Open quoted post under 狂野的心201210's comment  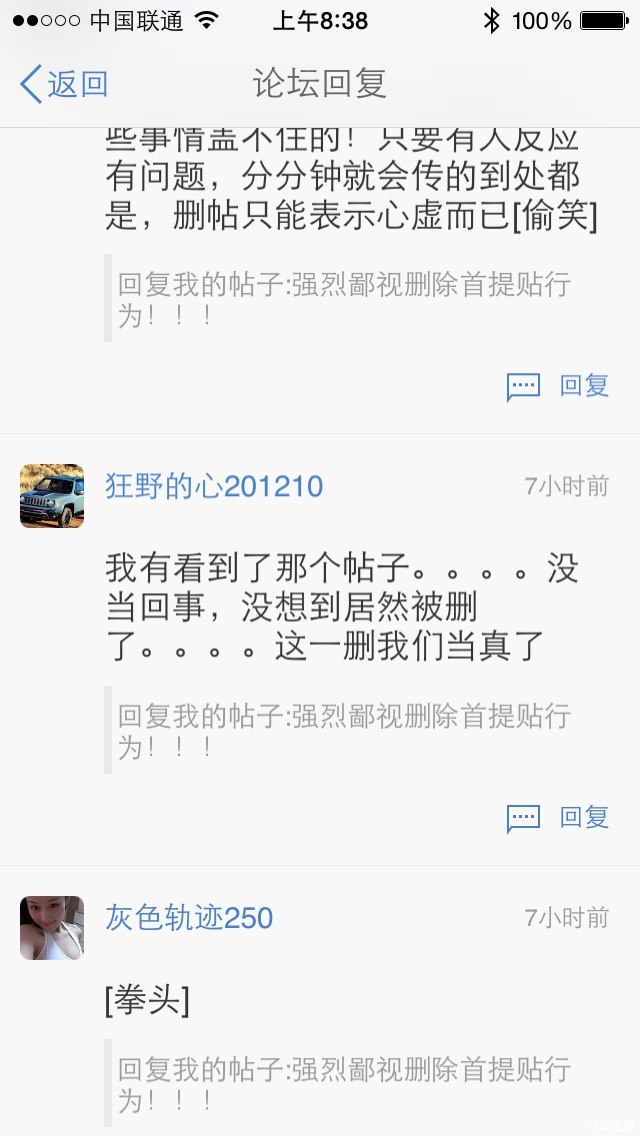click(x=345, y=731)
